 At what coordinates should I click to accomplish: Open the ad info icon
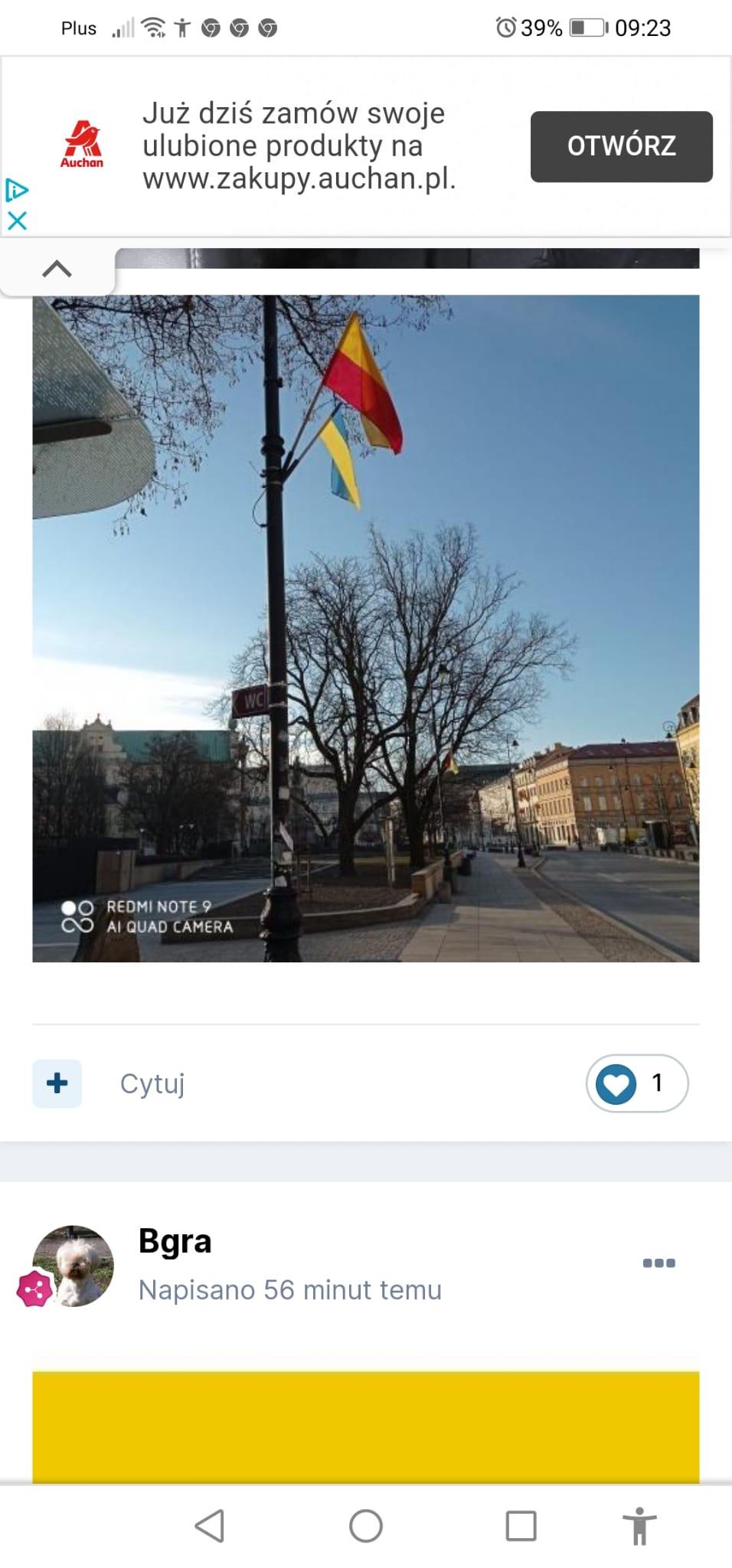[17, 190]
